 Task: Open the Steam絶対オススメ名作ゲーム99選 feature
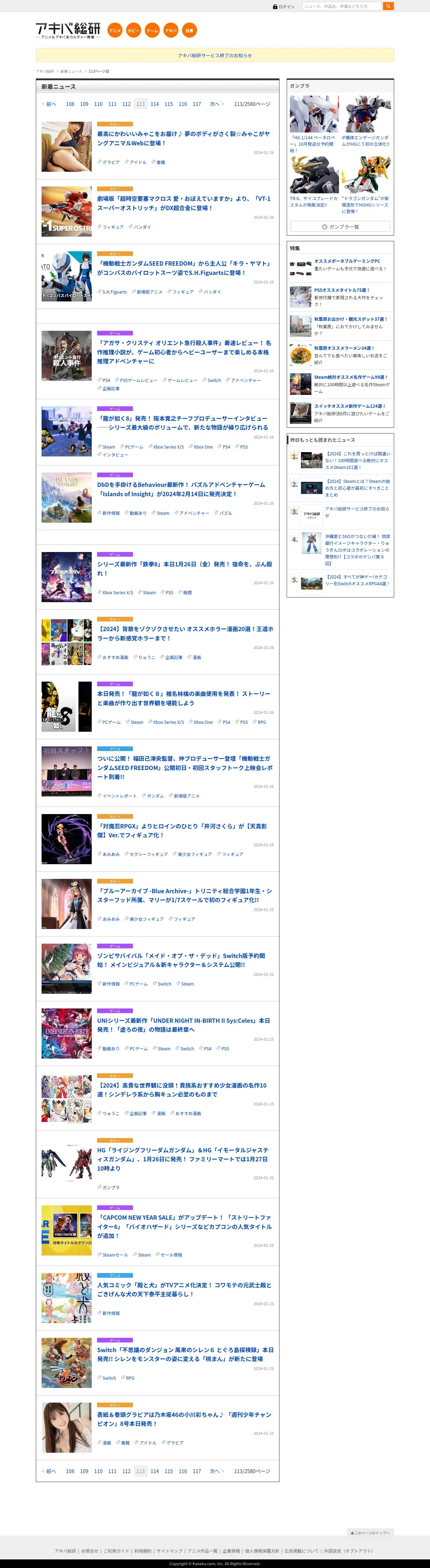click(x=350, y=377)
